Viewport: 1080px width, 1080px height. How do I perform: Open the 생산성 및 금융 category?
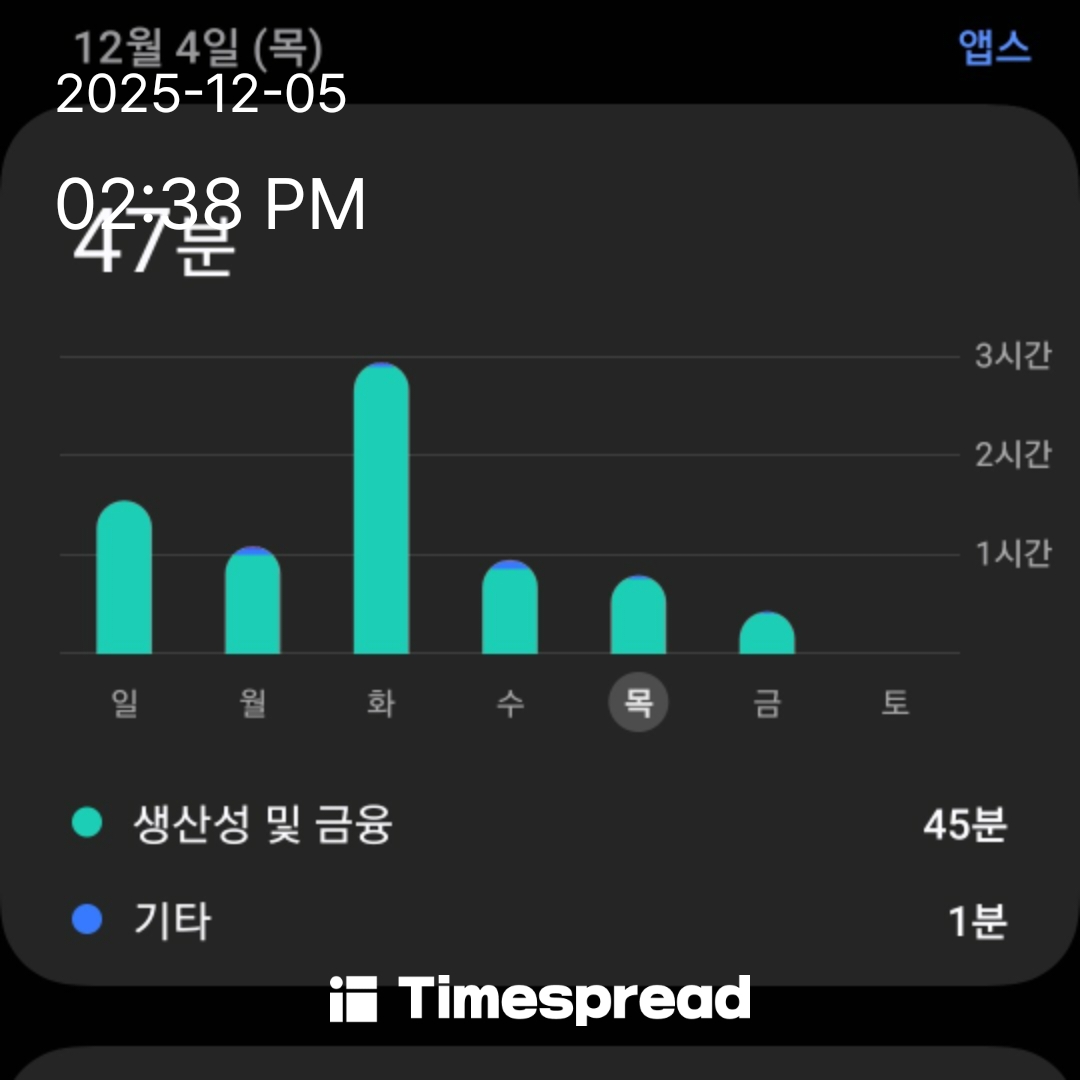[x=540, y=826]
